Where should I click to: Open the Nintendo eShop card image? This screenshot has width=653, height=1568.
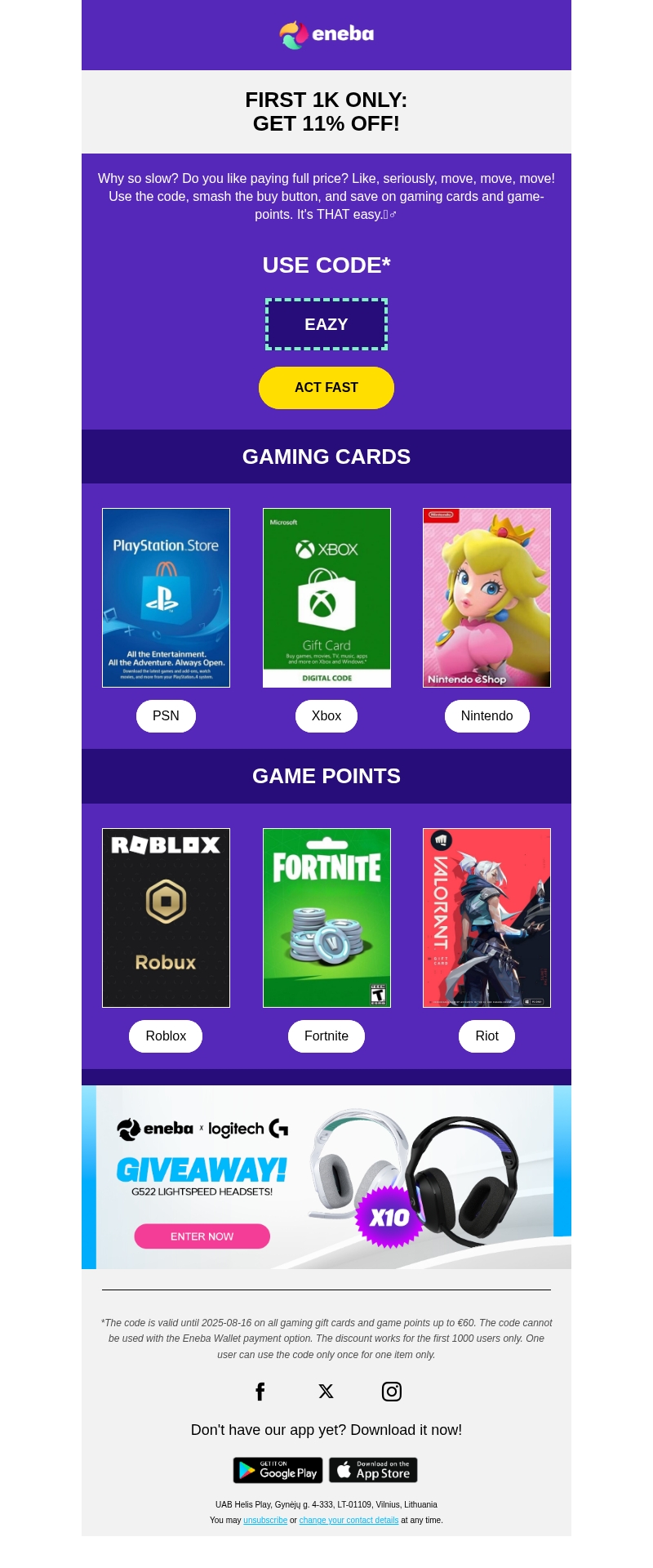click(486, 597)
